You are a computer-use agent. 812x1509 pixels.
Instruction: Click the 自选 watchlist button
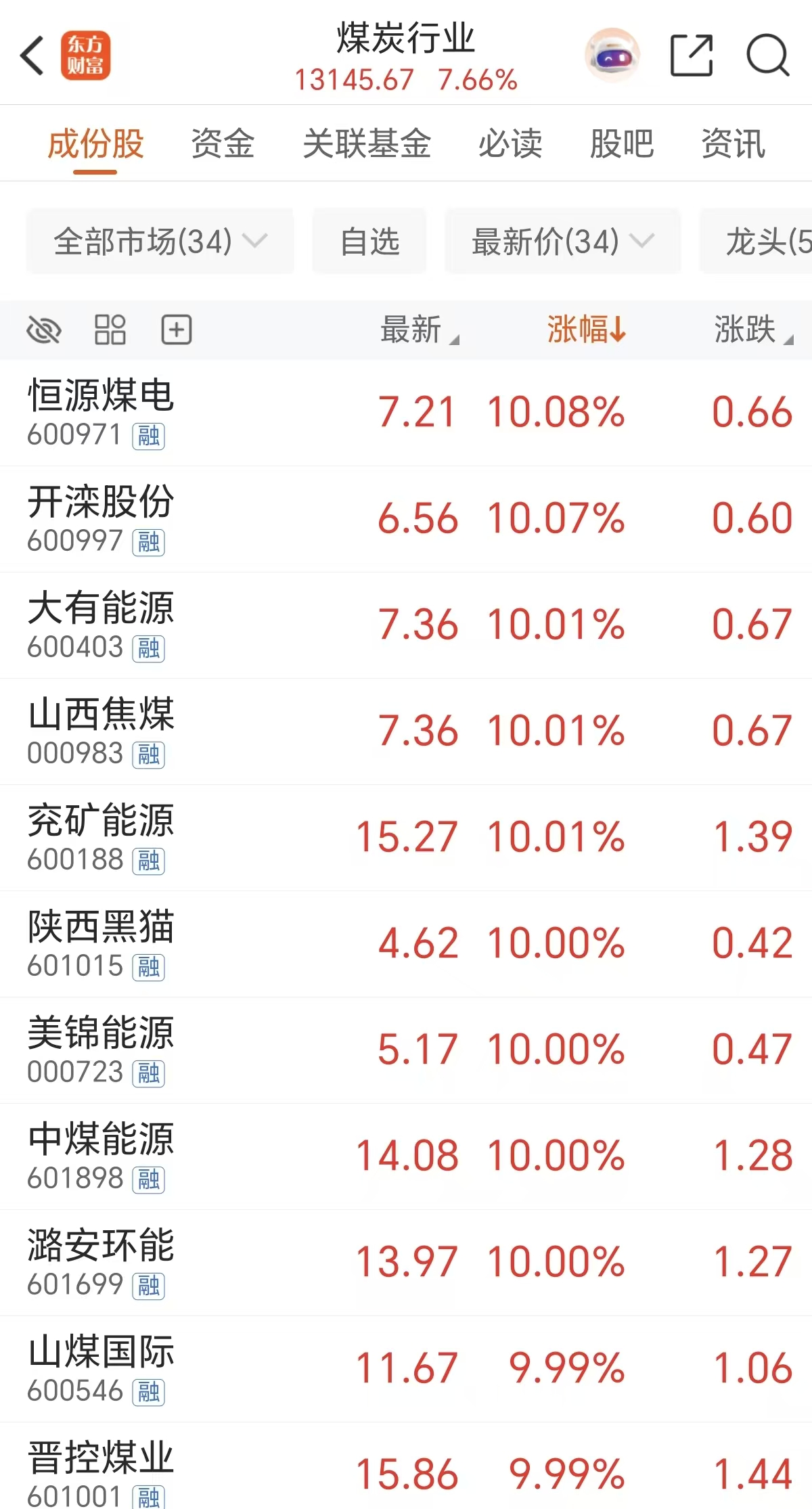click(369, 241)
